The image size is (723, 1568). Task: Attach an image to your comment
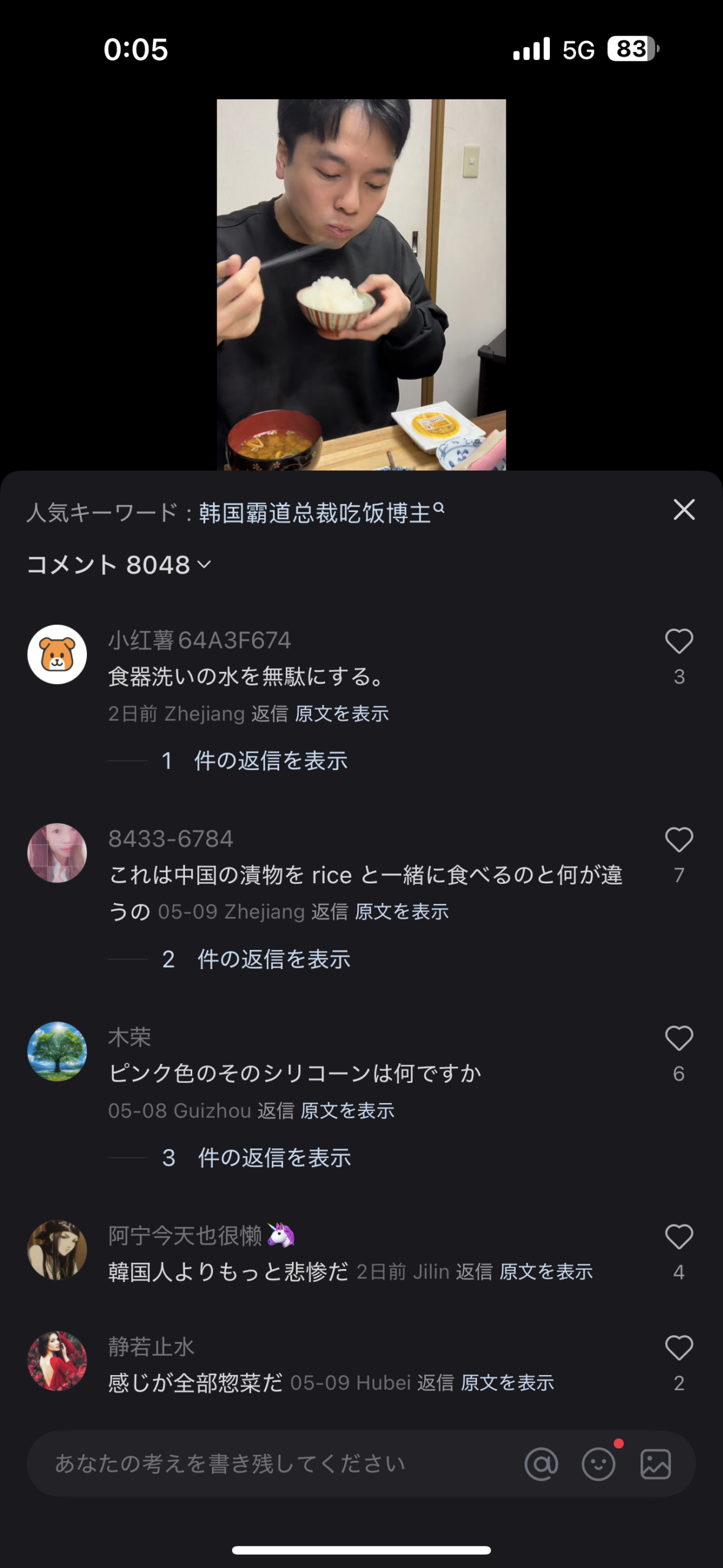tap(655, 1464)
